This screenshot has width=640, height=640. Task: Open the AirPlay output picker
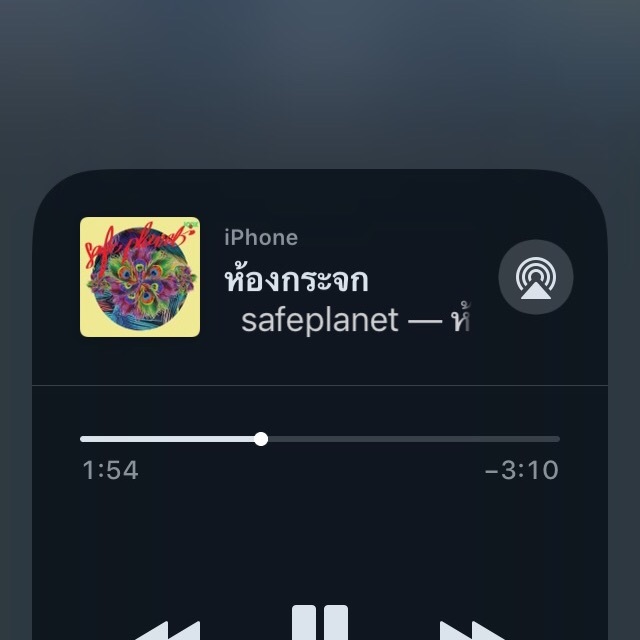point(536,278)
